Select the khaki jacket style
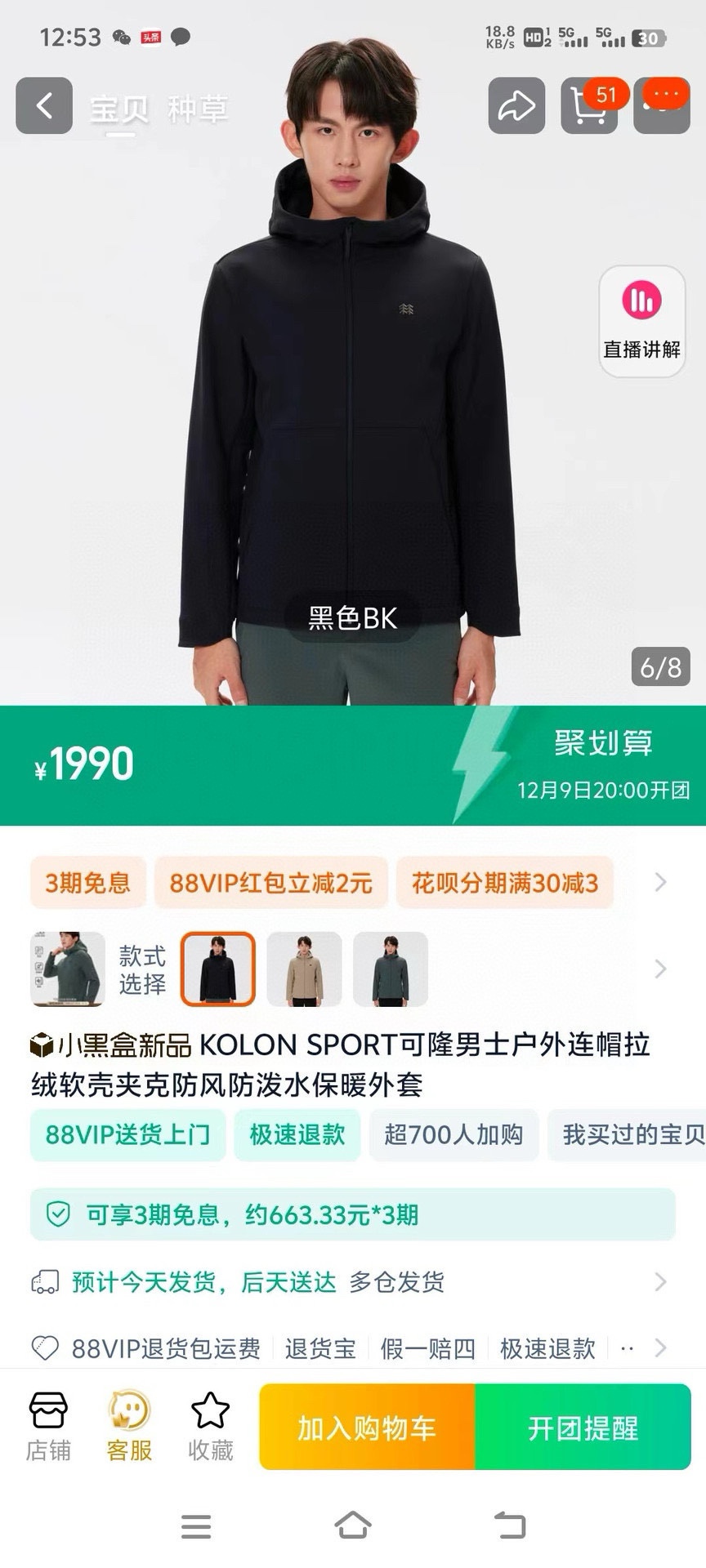 click(304, 969)
